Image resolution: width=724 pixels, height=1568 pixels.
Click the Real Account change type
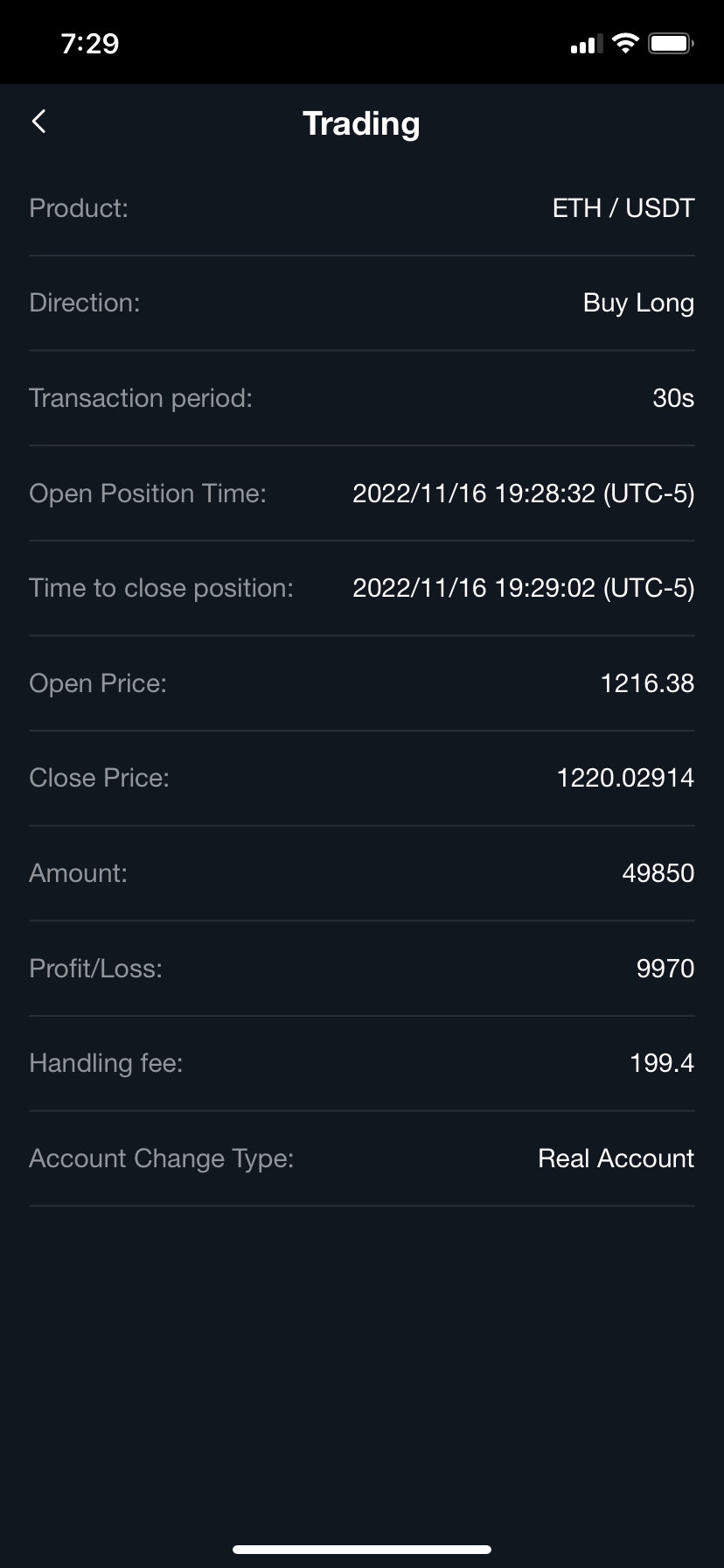[615, 1158]
